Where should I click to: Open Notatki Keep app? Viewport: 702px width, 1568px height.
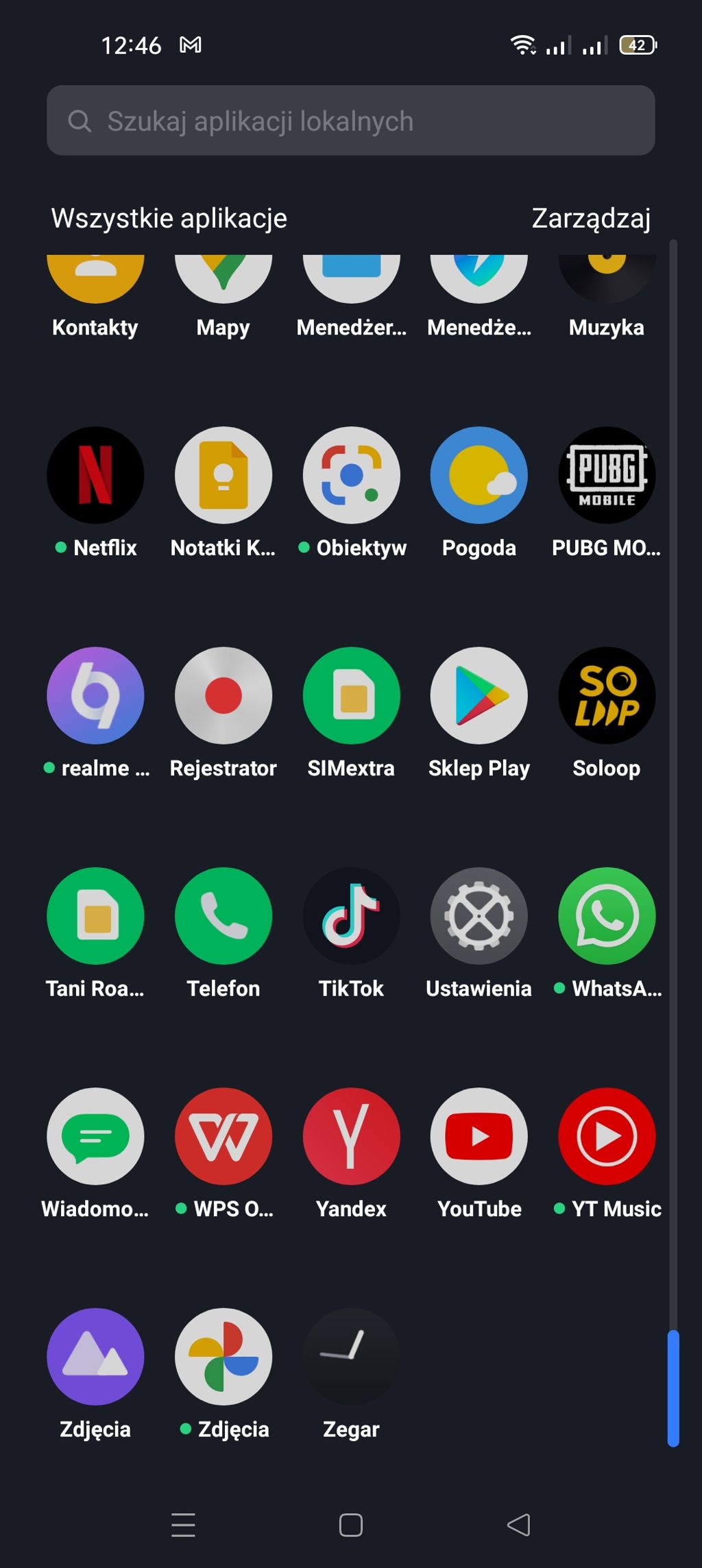pyautogui.click(x=223, y=475)
